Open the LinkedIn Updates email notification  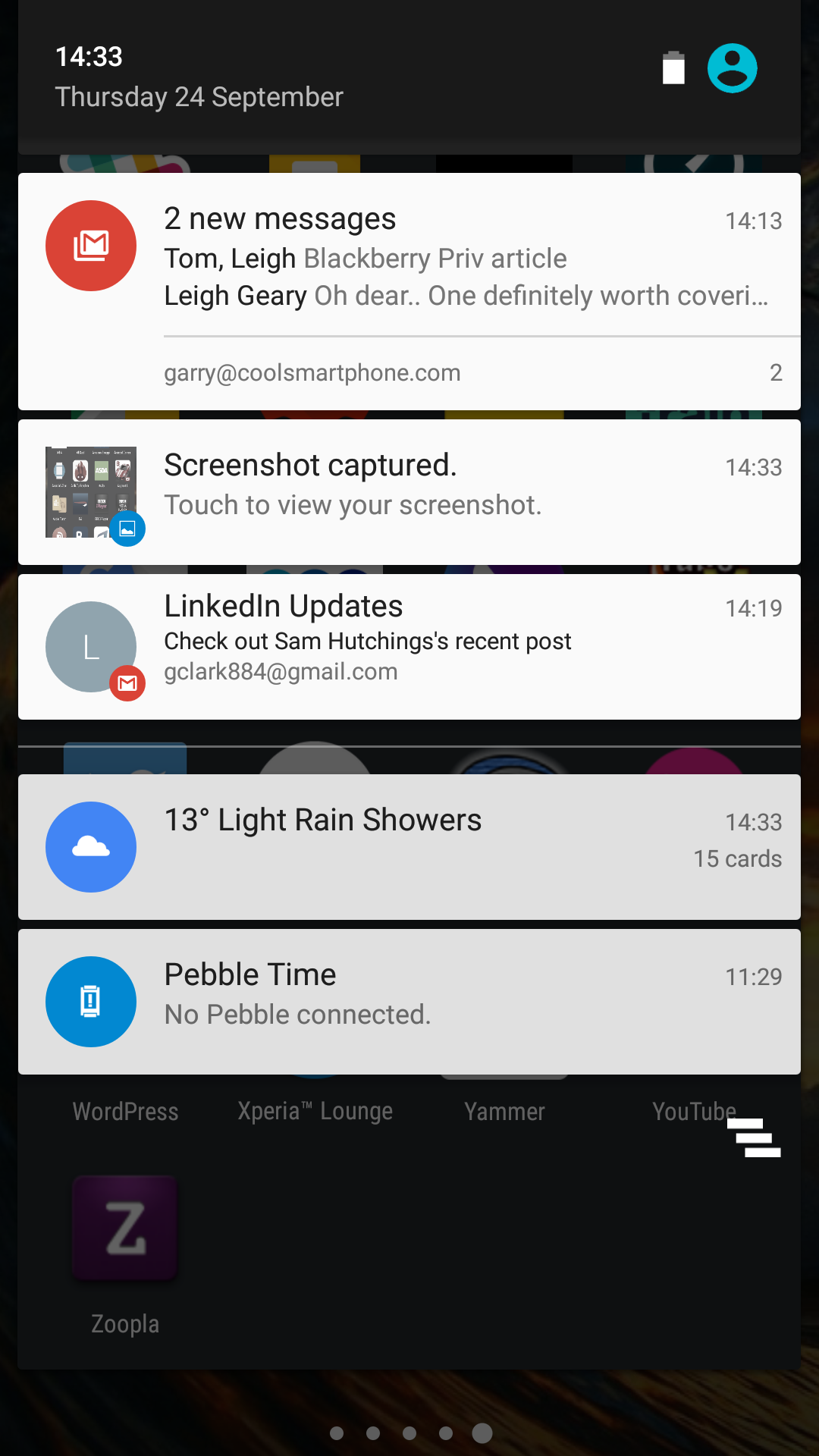[x=409, y=646]
